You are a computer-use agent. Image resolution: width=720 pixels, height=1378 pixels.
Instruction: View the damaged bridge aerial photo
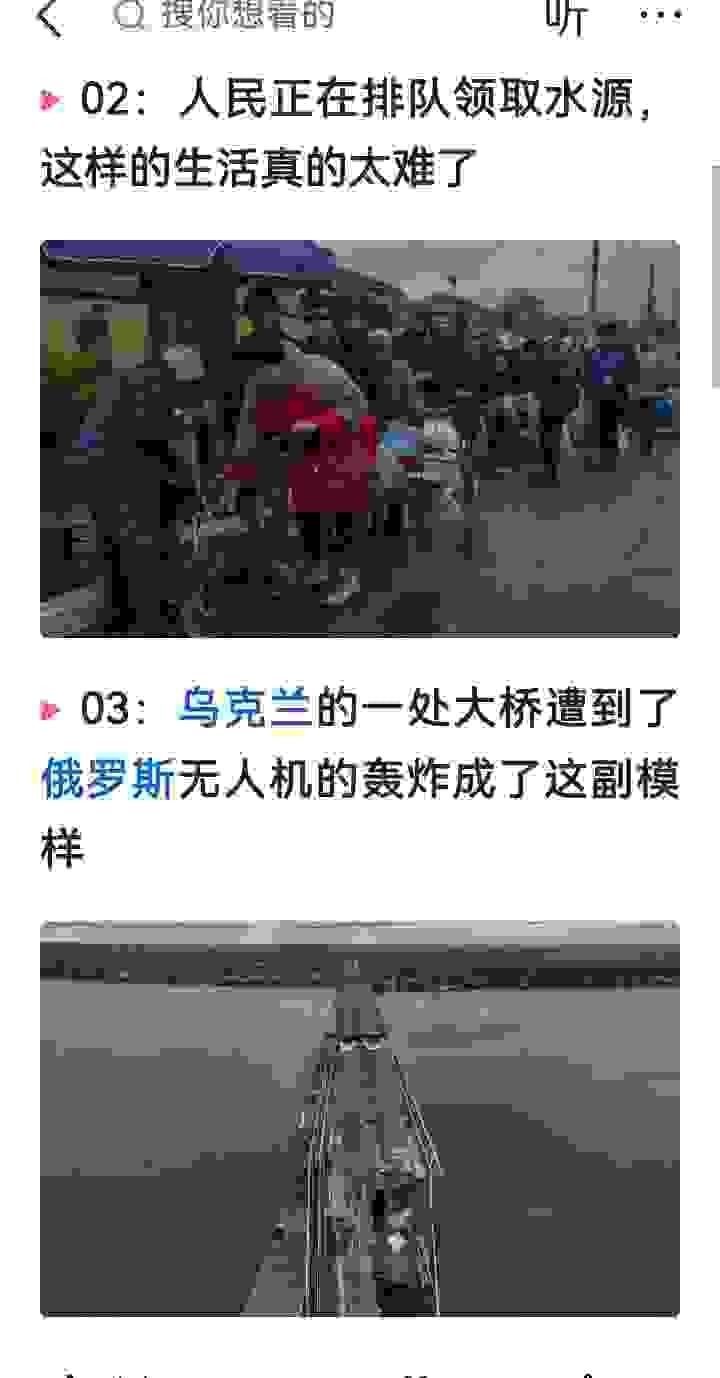(360, 1118)
